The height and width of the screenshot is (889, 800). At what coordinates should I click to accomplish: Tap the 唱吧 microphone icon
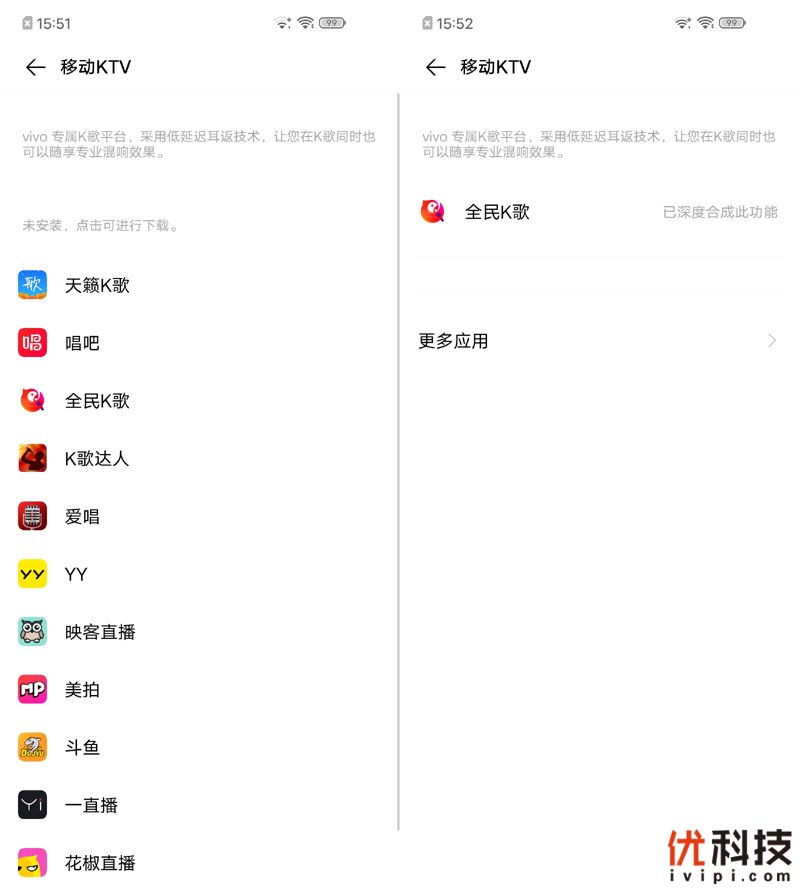click(32, 343)
